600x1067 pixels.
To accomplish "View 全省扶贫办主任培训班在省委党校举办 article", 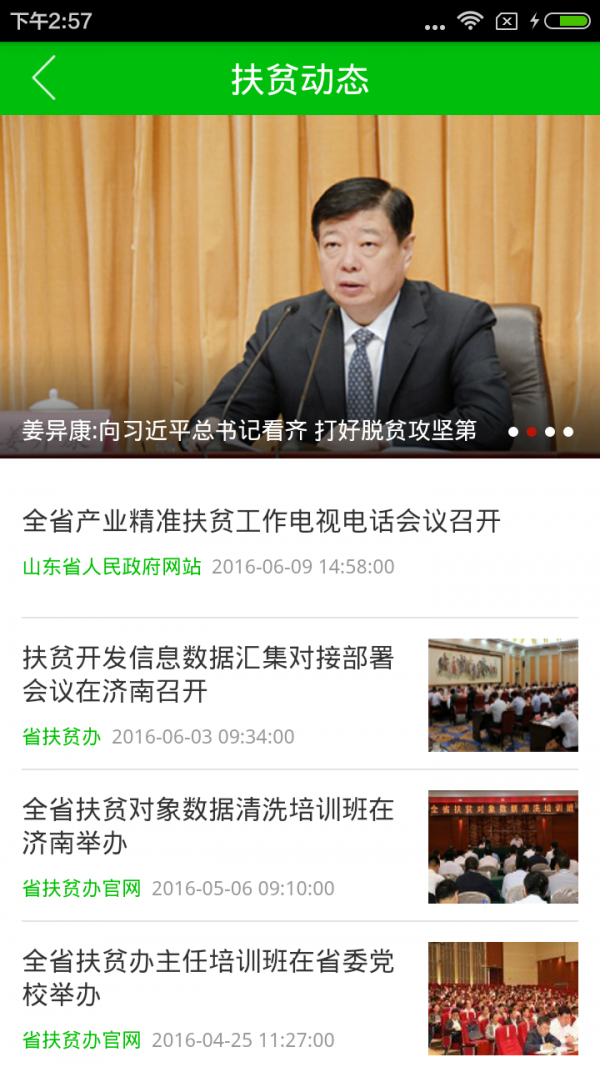I will click(x=209, y=977).
